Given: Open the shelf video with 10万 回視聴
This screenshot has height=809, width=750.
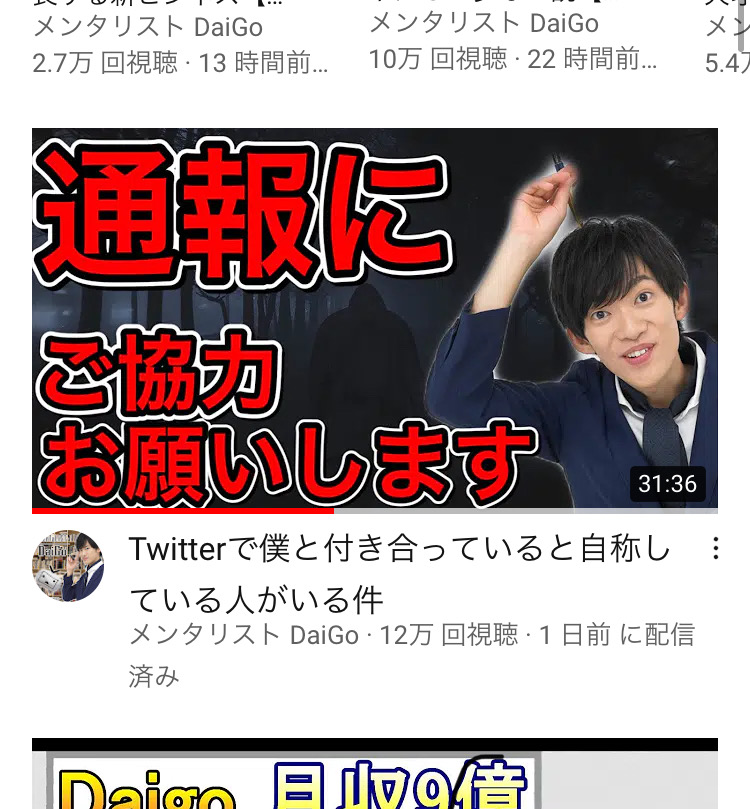Looking at the screenshot, I should click(x=512, y=40).
